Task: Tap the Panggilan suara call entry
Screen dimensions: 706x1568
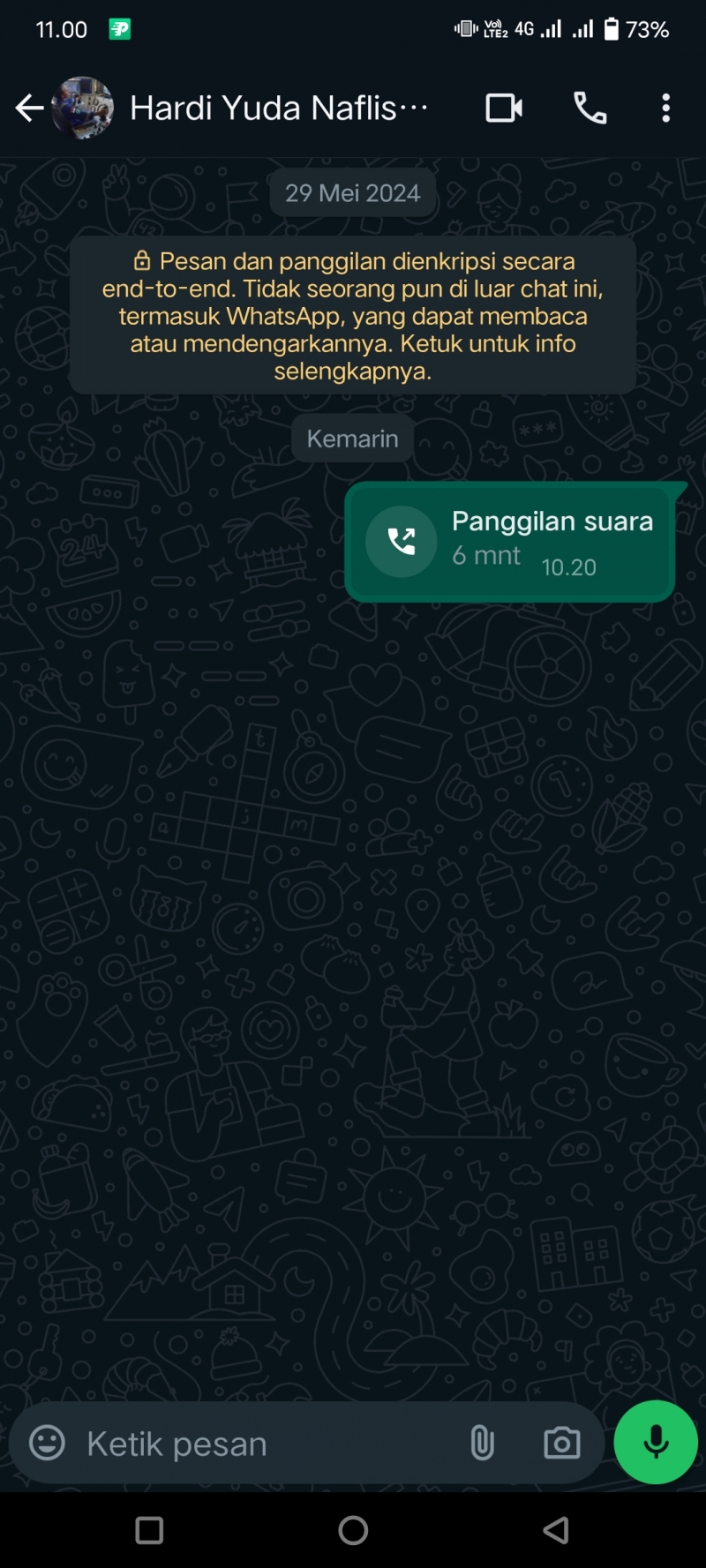Action: pyautogui.click(x=521, y=541)
